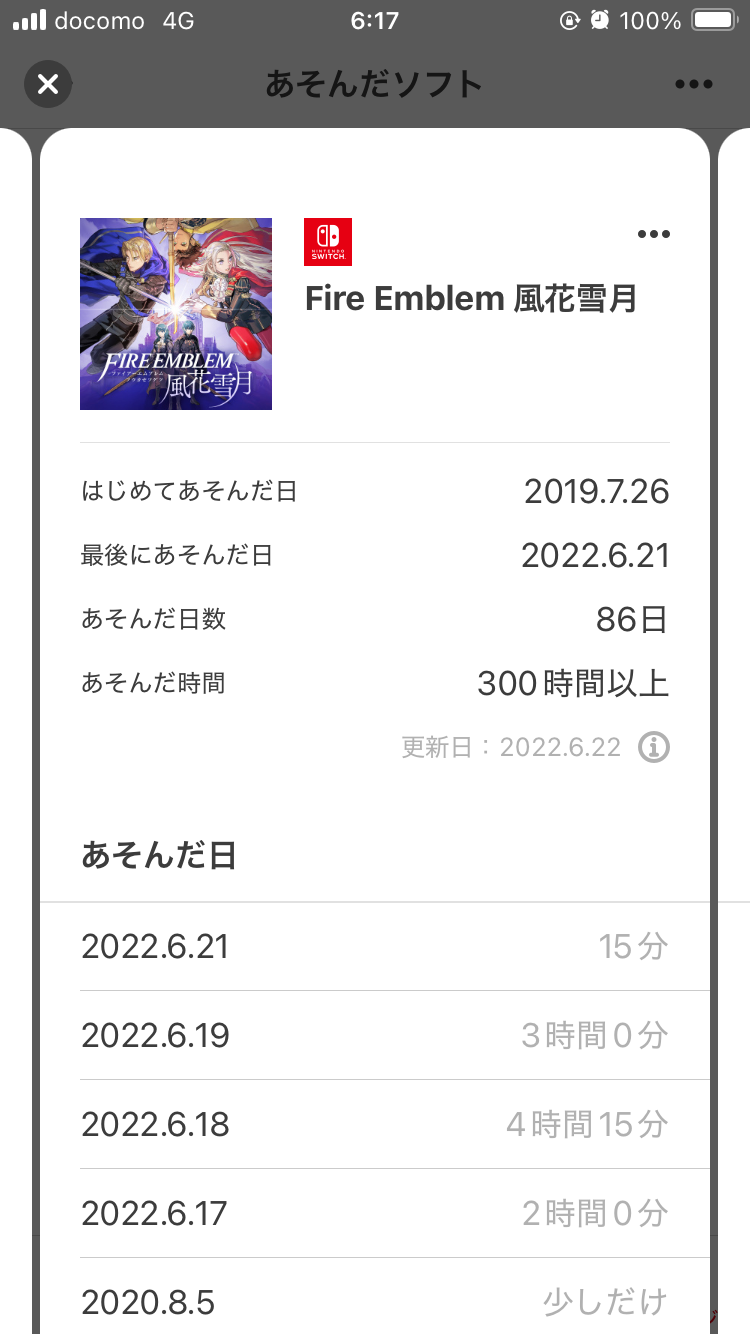
Task: Open the top bar's more options menu
Action: [x=693, y=84]
